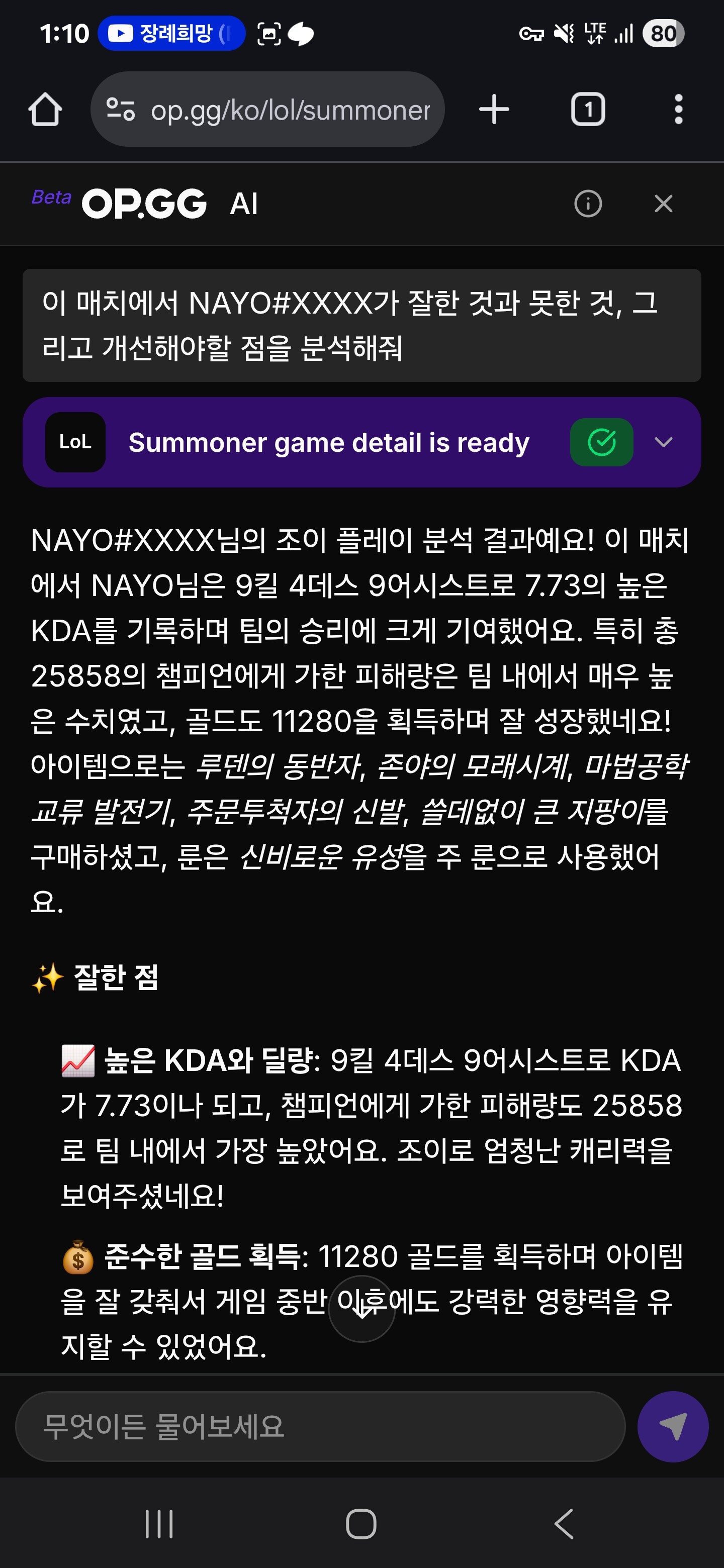
Task: Go back using the system back button
Action: point(564,1524)
